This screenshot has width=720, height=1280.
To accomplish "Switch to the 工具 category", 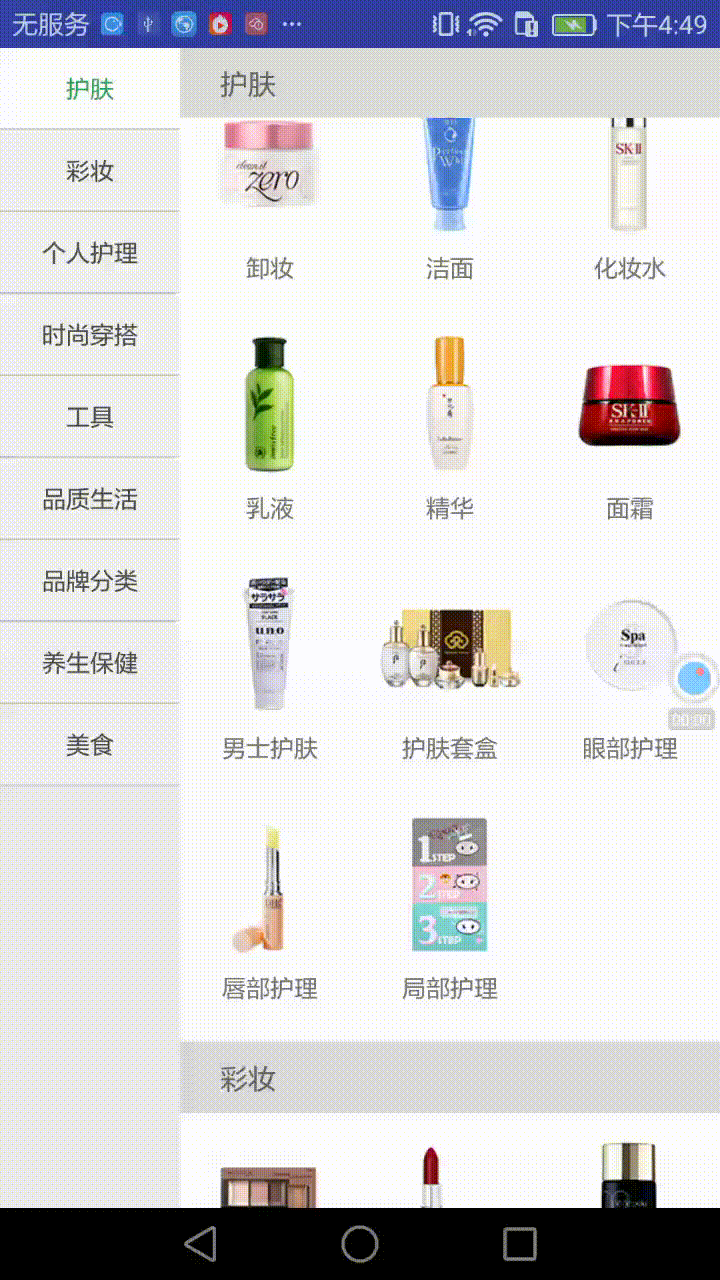I will click(90, 417).
